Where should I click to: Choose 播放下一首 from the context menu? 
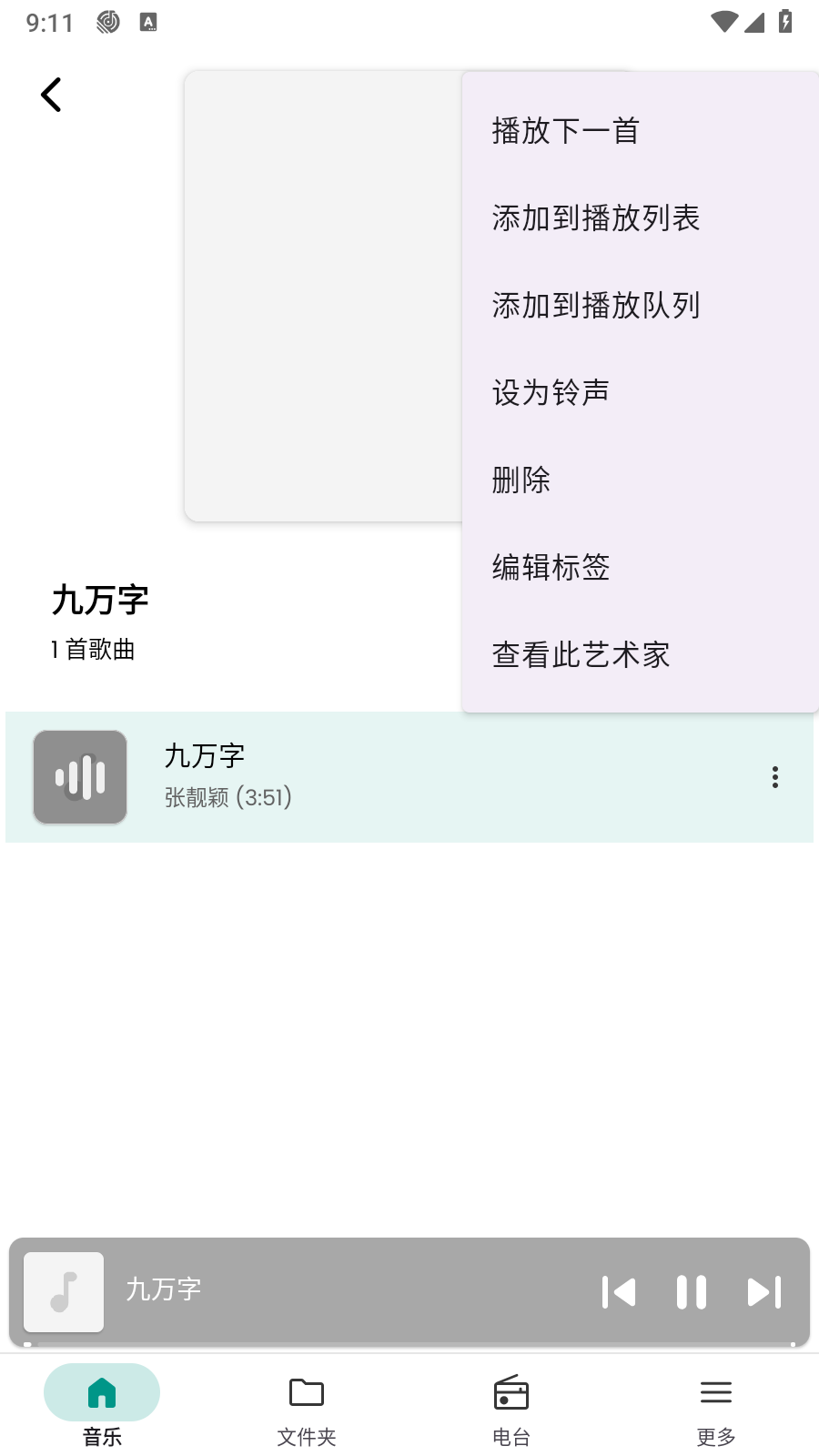point(565,131)
